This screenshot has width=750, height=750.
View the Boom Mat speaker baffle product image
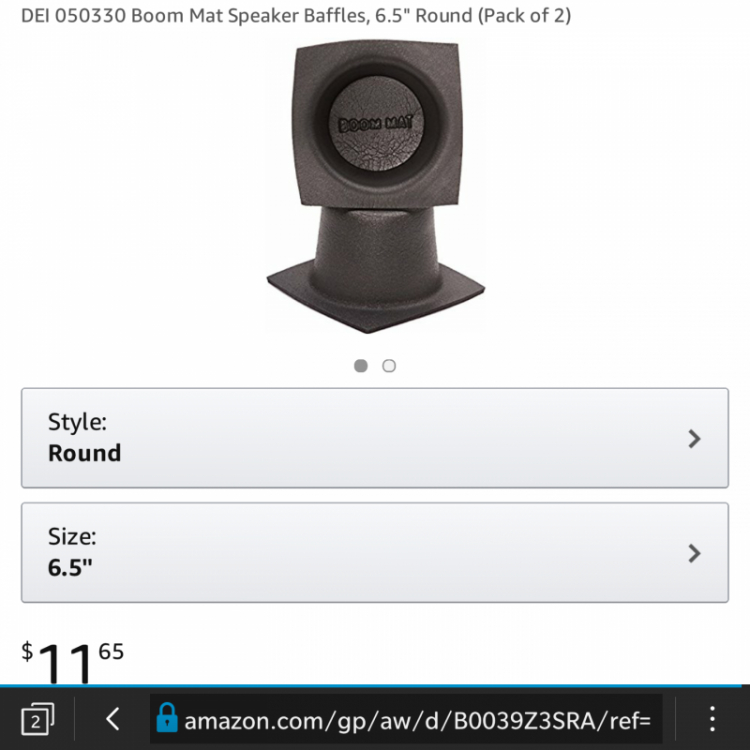point(374,185)
